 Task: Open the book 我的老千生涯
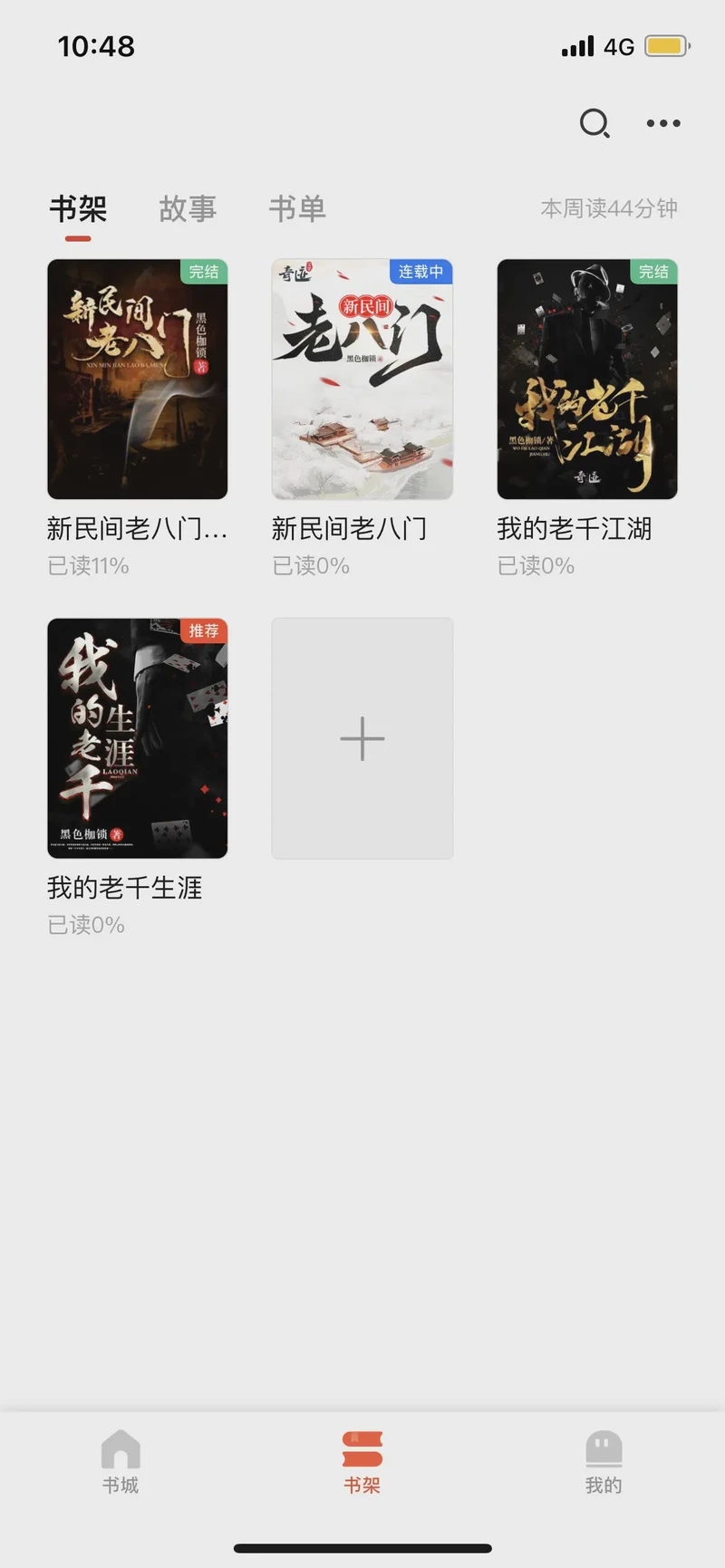pos(138,738)
